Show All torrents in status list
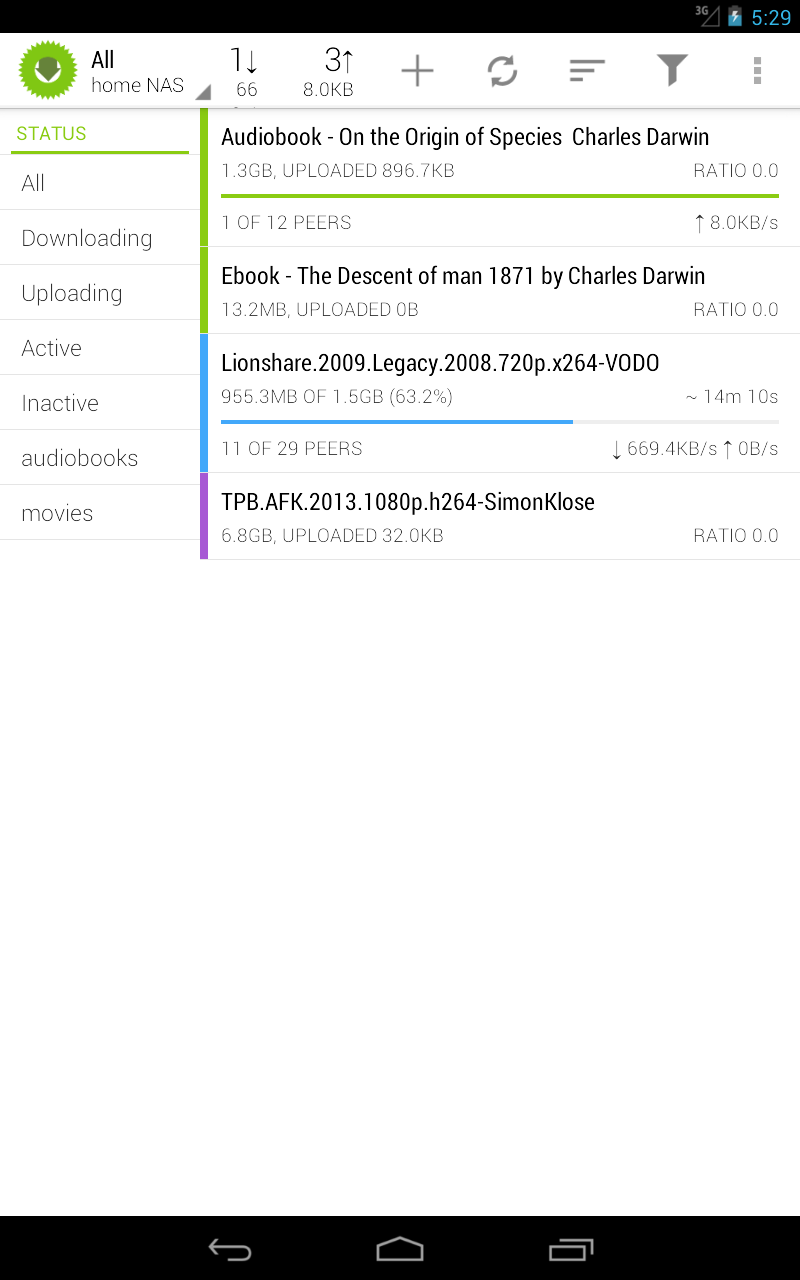Viewport: 800px width, 1280px height. pos(100,183)
